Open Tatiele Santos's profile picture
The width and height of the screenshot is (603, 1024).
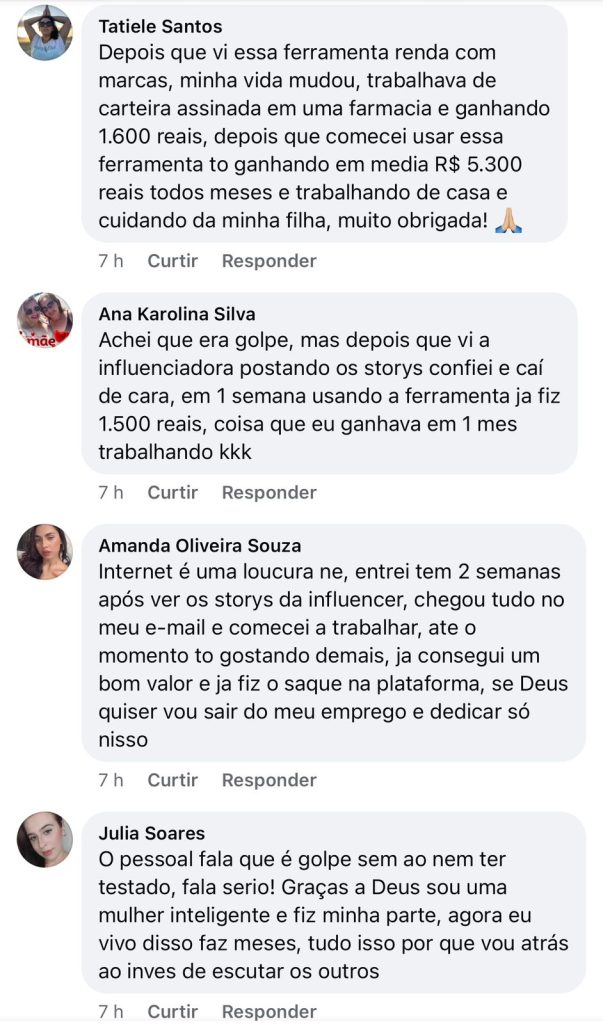(x=44, y=33)
